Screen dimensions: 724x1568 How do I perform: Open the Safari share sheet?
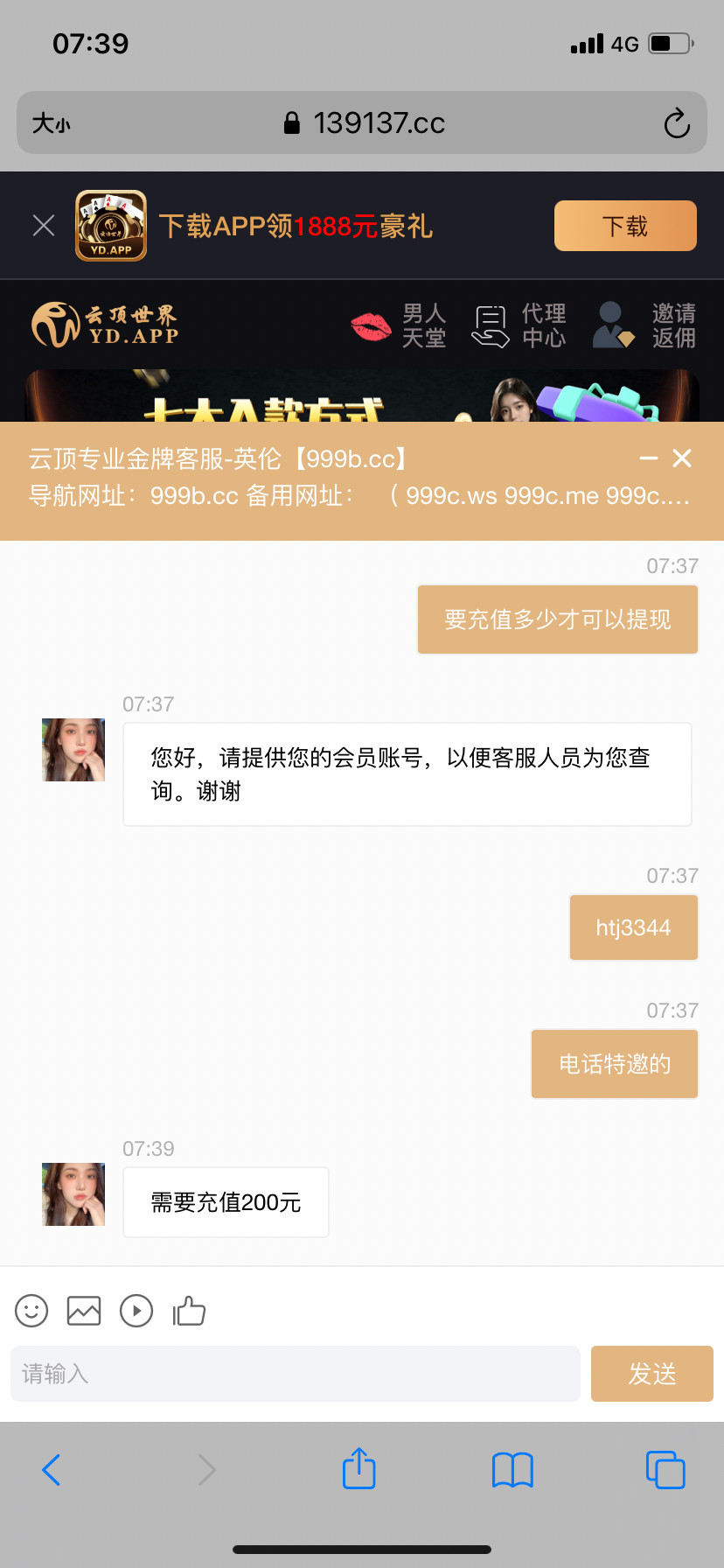359,1469
